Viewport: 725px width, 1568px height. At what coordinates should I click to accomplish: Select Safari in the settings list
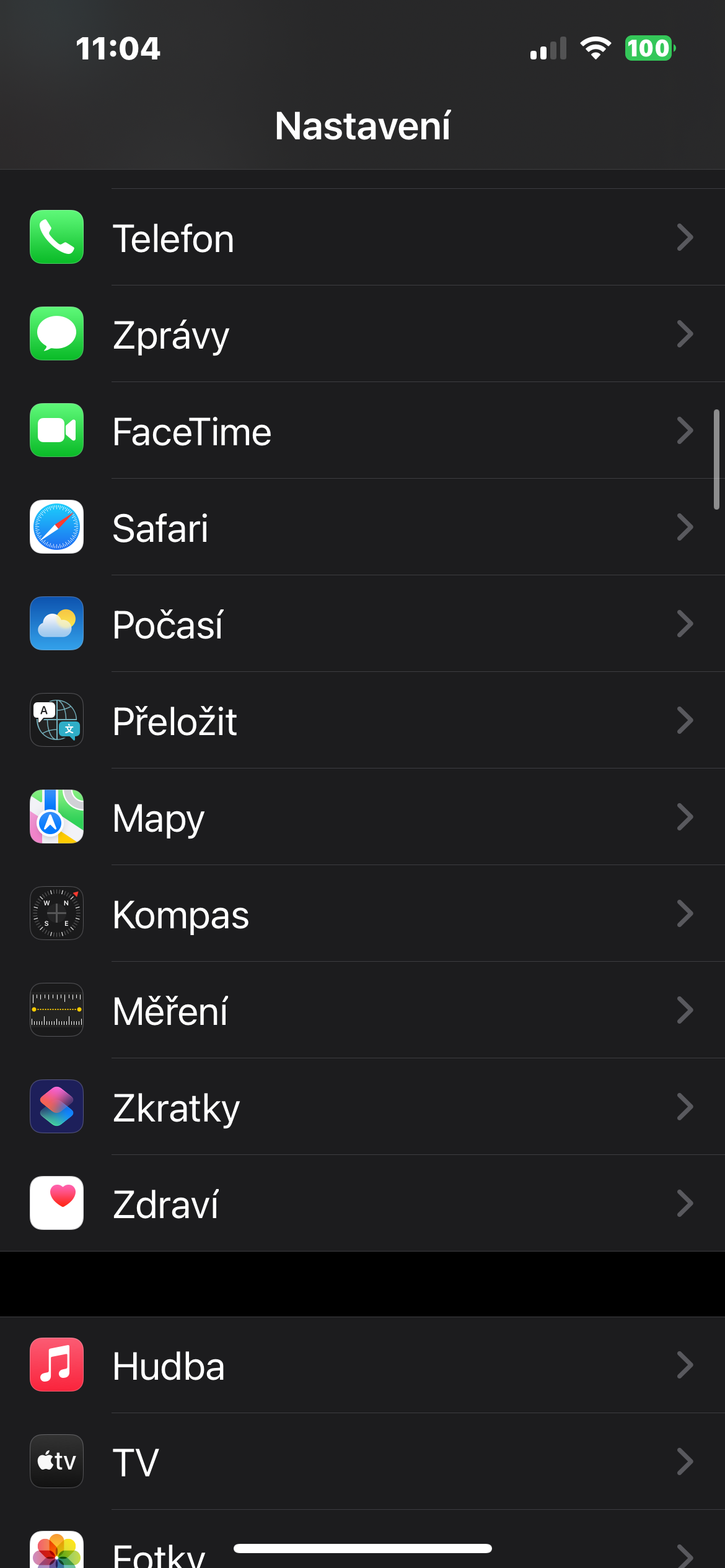coord(362,527)
